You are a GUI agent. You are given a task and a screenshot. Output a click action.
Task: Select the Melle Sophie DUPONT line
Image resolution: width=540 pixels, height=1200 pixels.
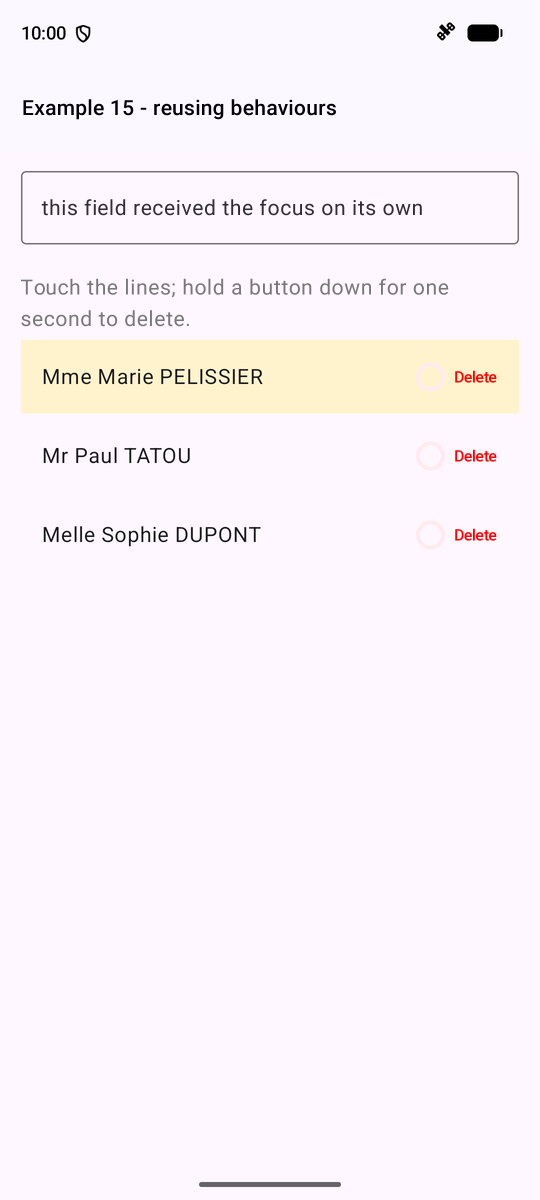tap(270, 535)
